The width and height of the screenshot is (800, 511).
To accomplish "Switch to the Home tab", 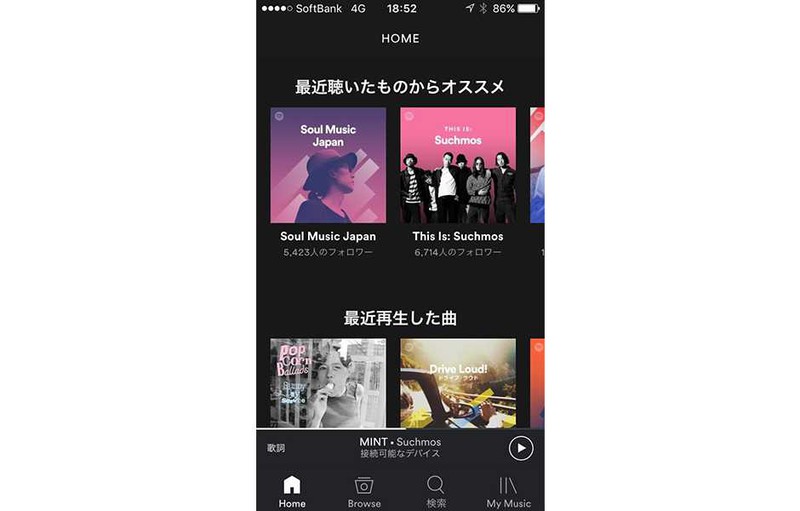I will 292,491.
